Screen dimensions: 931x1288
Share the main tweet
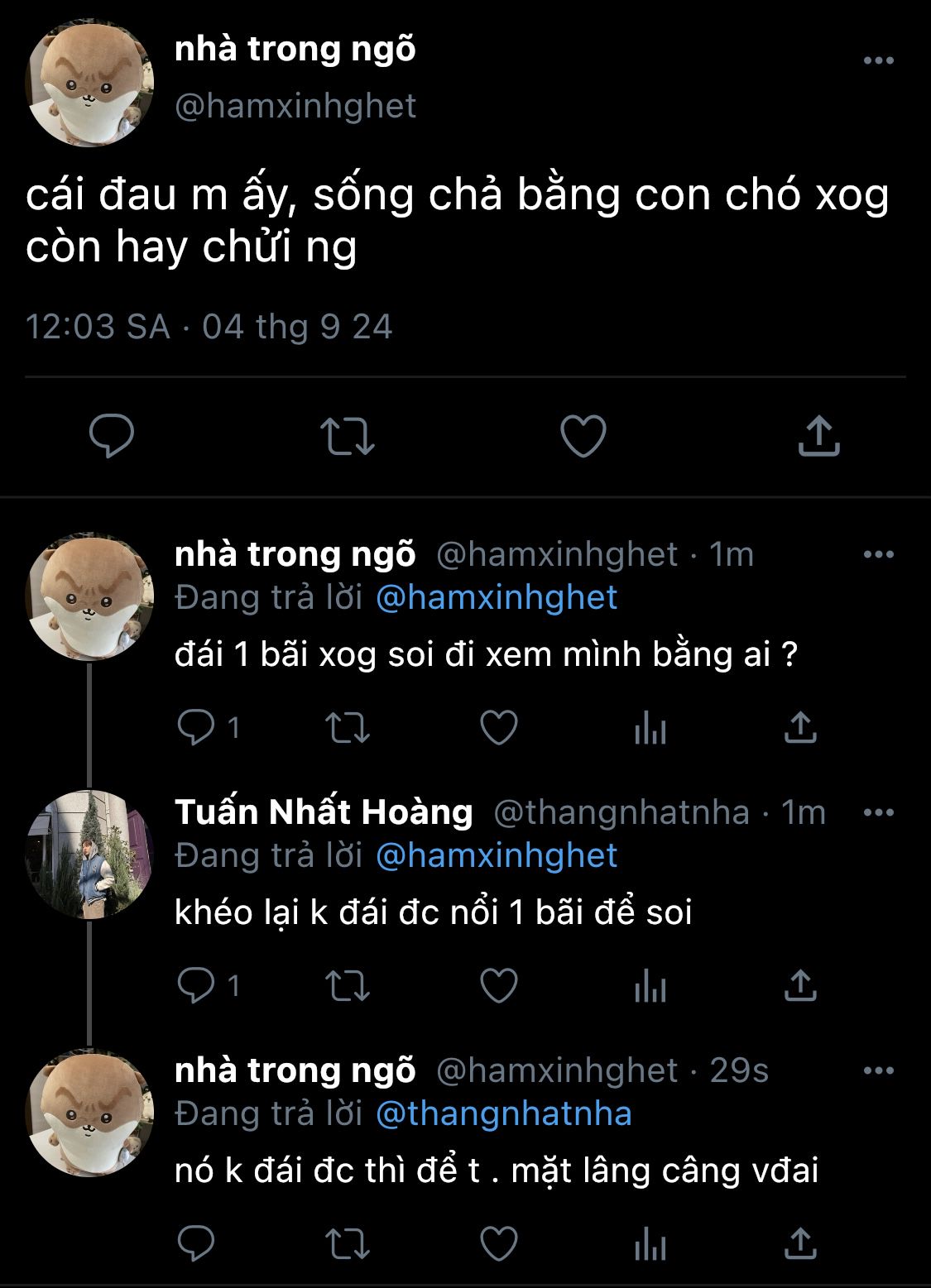pos(818,436)
